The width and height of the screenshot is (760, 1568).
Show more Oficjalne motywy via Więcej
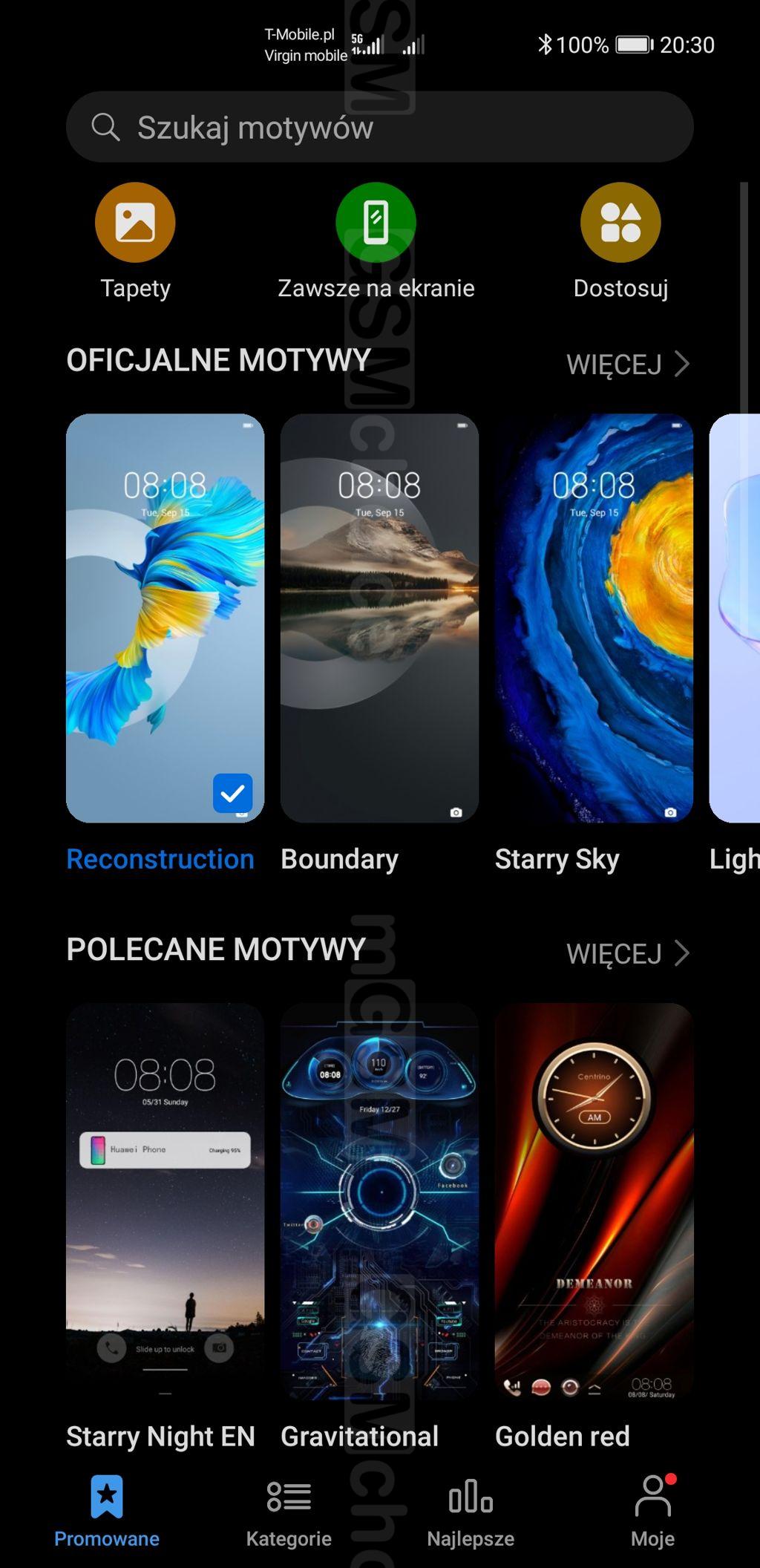coord(628,364)
